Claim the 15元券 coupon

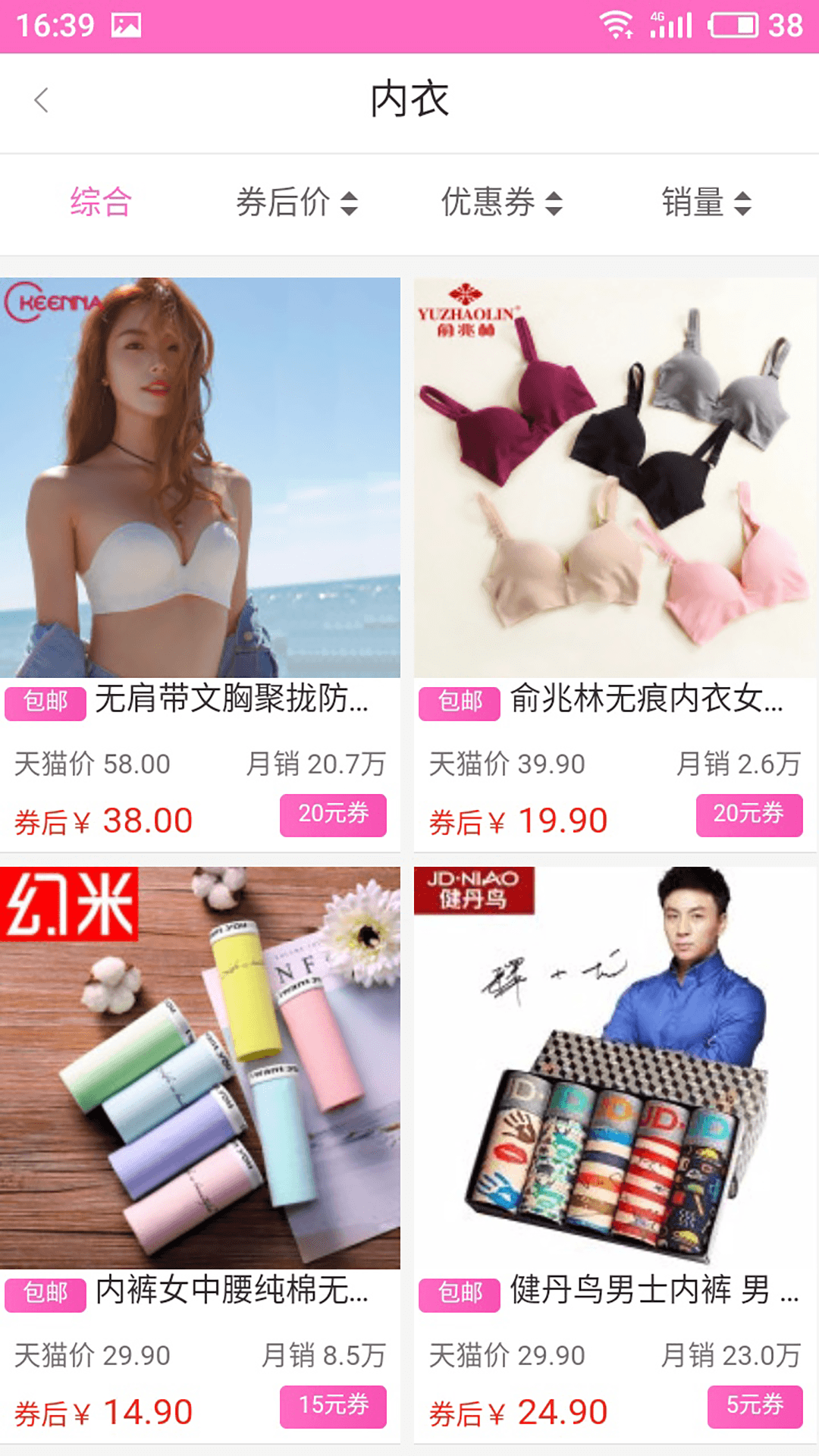coord(333,1407)
